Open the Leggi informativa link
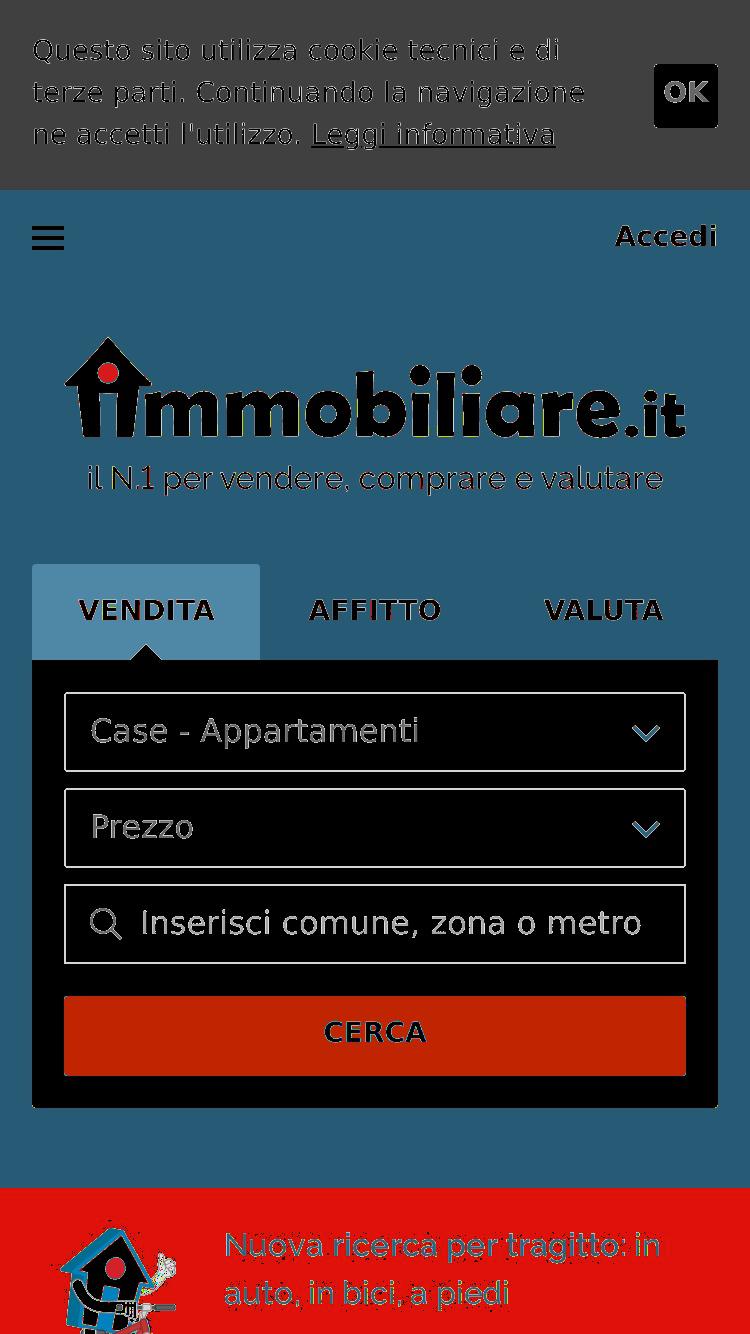Screen dimensions: 750x1334 pyautogui.click(x=433, y=134)
